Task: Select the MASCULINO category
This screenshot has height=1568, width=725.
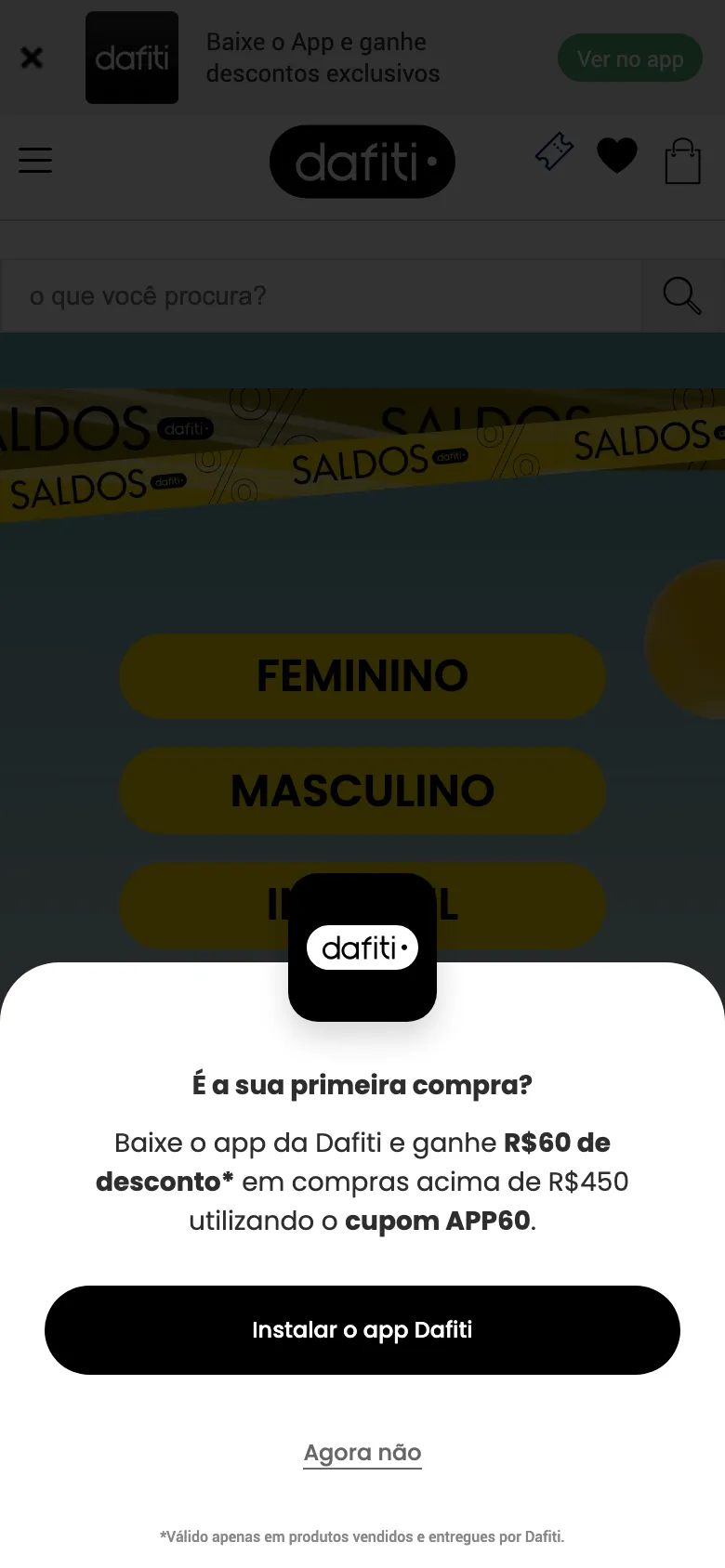Action: [x=362, y=791]
